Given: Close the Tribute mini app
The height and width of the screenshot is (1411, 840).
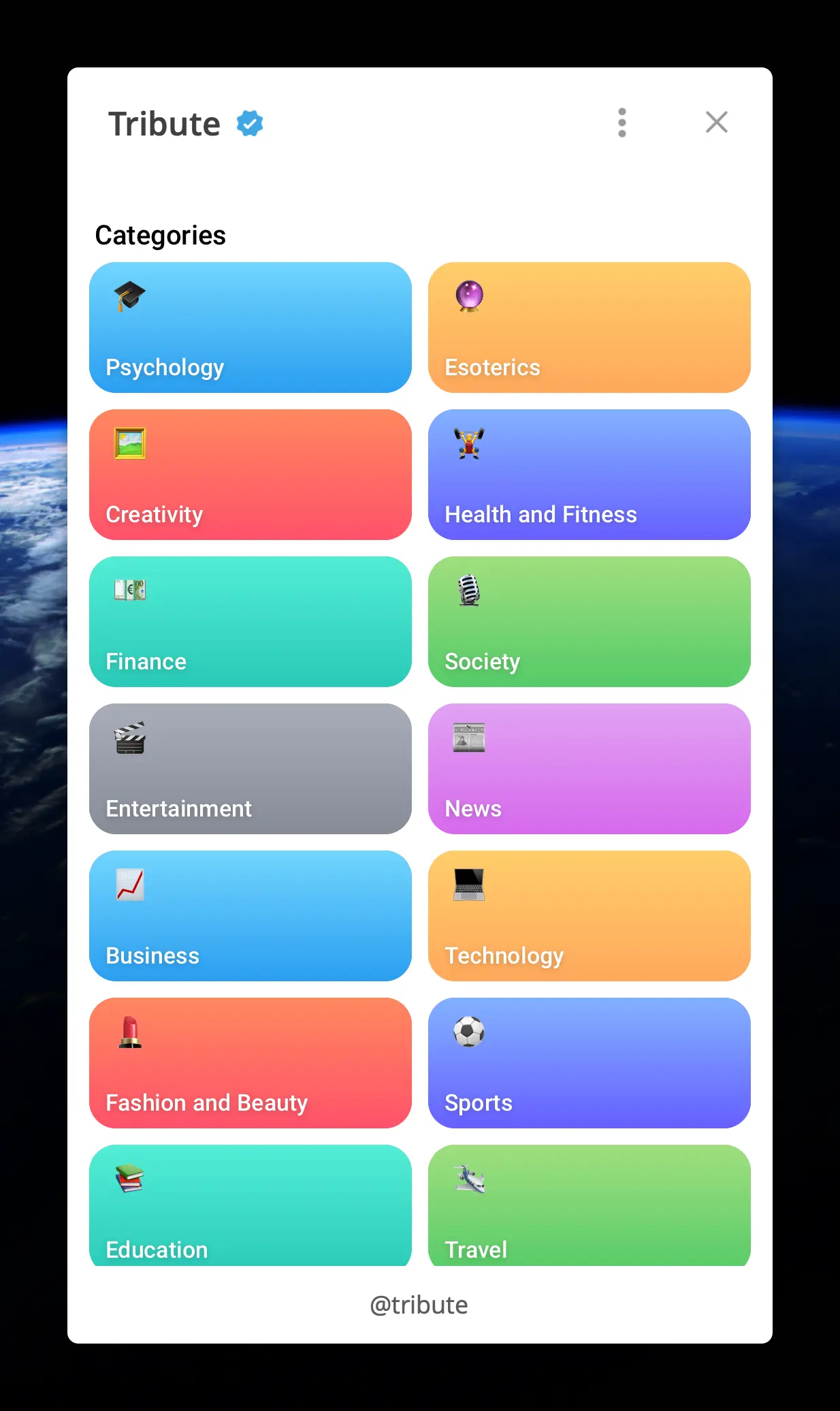Looking at the screenshot, I should coord(716,123).
